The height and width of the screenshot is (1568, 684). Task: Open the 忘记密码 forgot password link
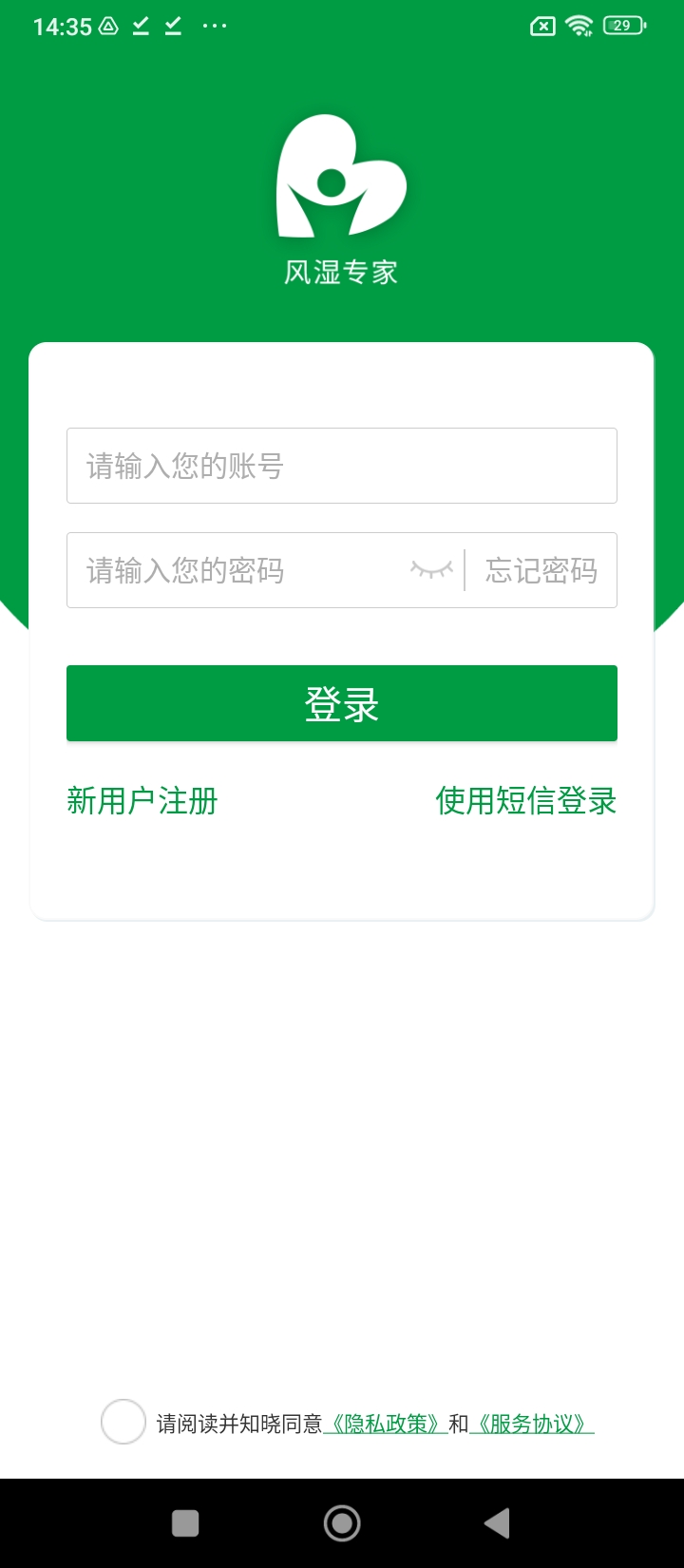tap(541, 570)
